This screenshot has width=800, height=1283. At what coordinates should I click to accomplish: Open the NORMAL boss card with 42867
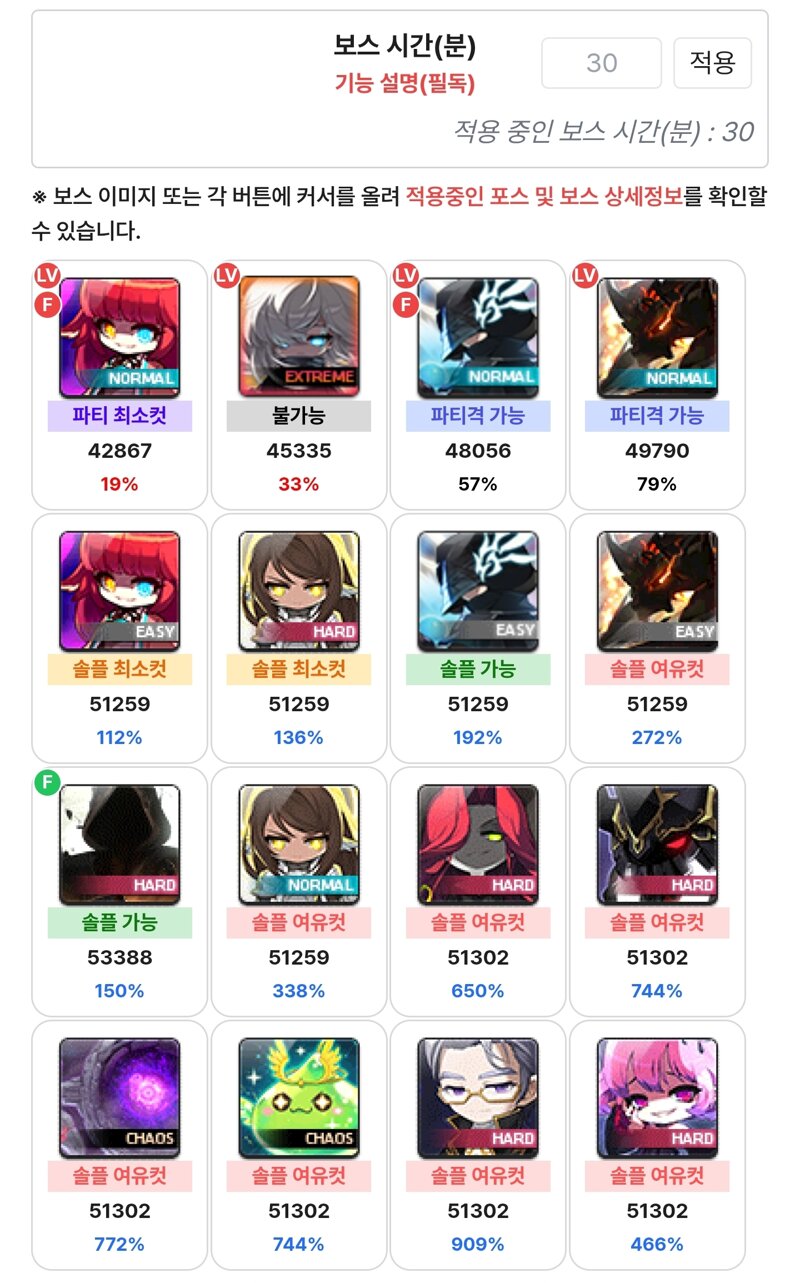click(120, 385)
